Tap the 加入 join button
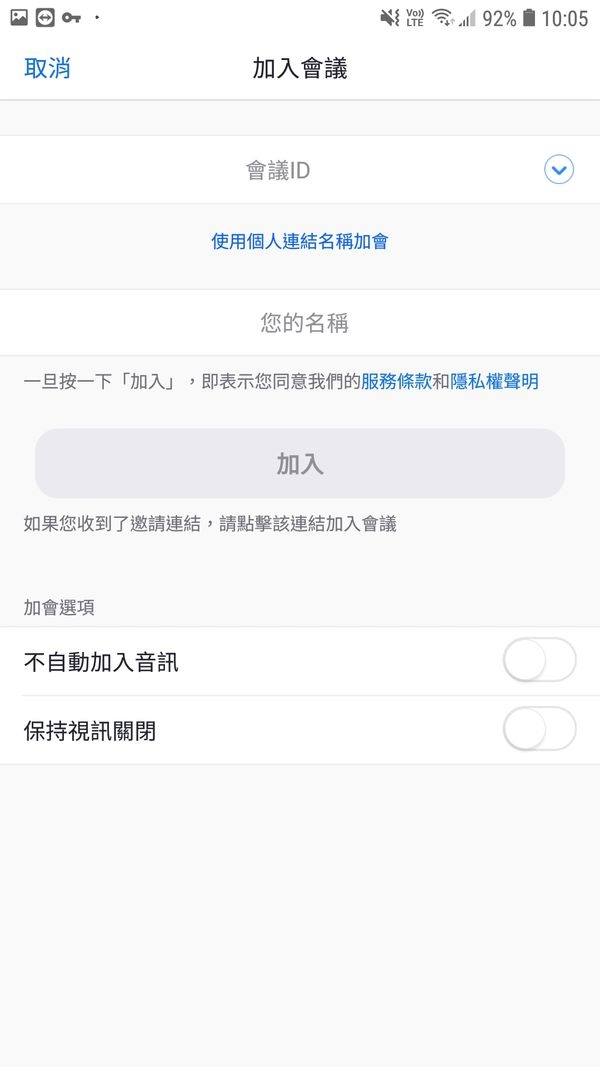 click(300, 463)
